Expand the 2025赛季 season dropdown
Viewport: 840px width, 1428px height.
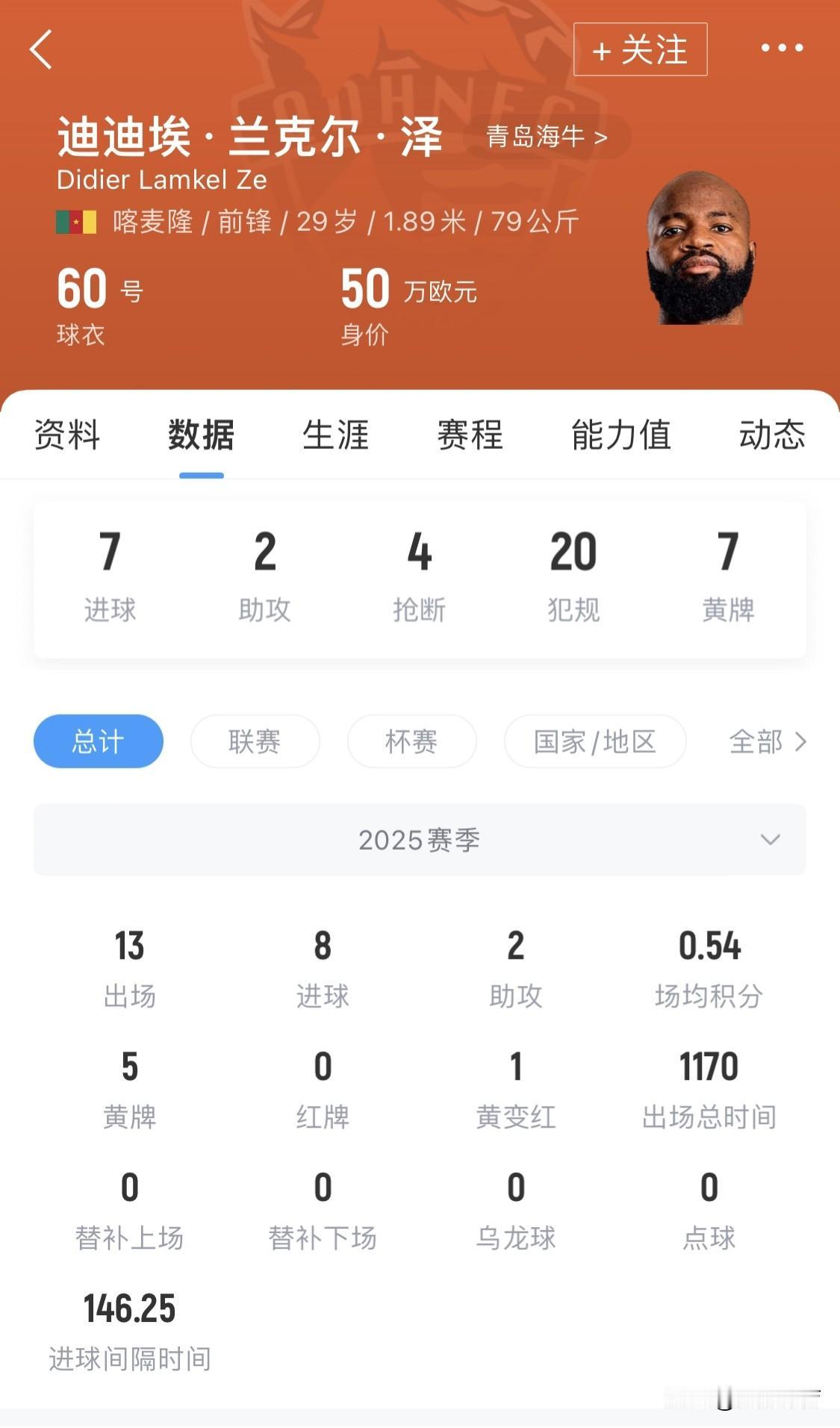(420, 840)
